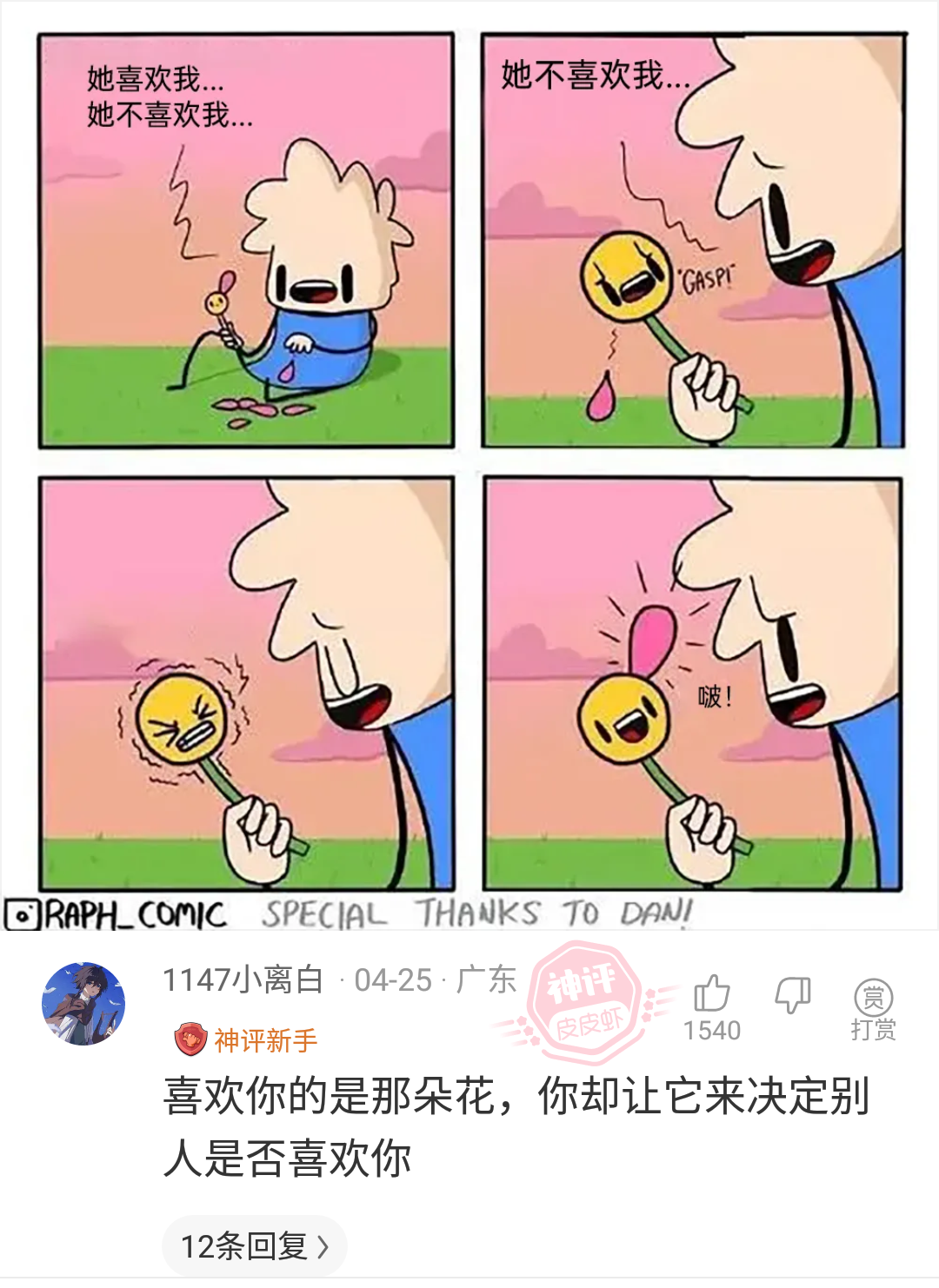The image size is (939, 1288).
Task: Open the username 1147小离白
Action: click(x=243, y=980)
